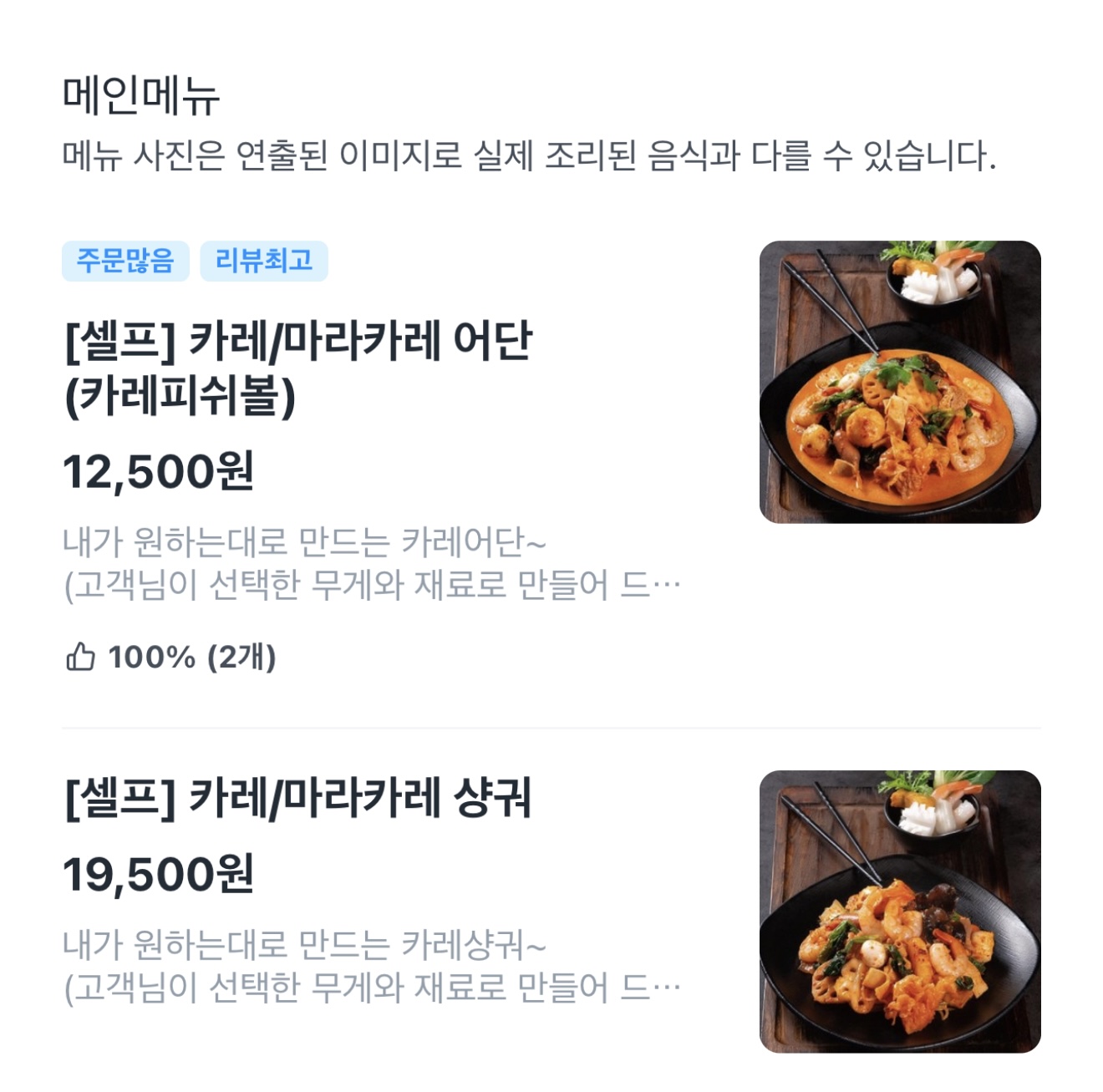Open the 카레/마라카레 샹궈 menu item

click(298, 797)
